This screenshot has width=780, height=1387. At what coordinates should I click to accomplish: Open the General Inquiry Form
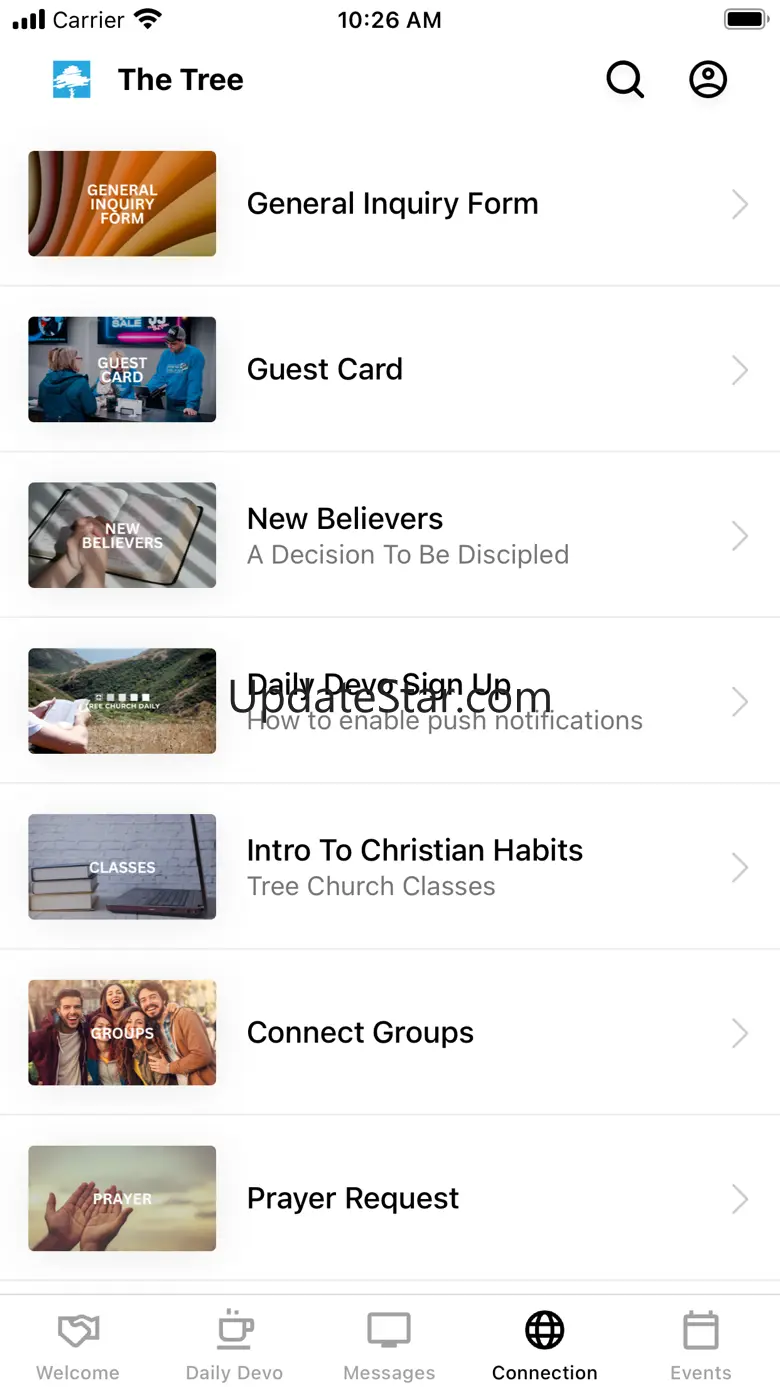392,204
